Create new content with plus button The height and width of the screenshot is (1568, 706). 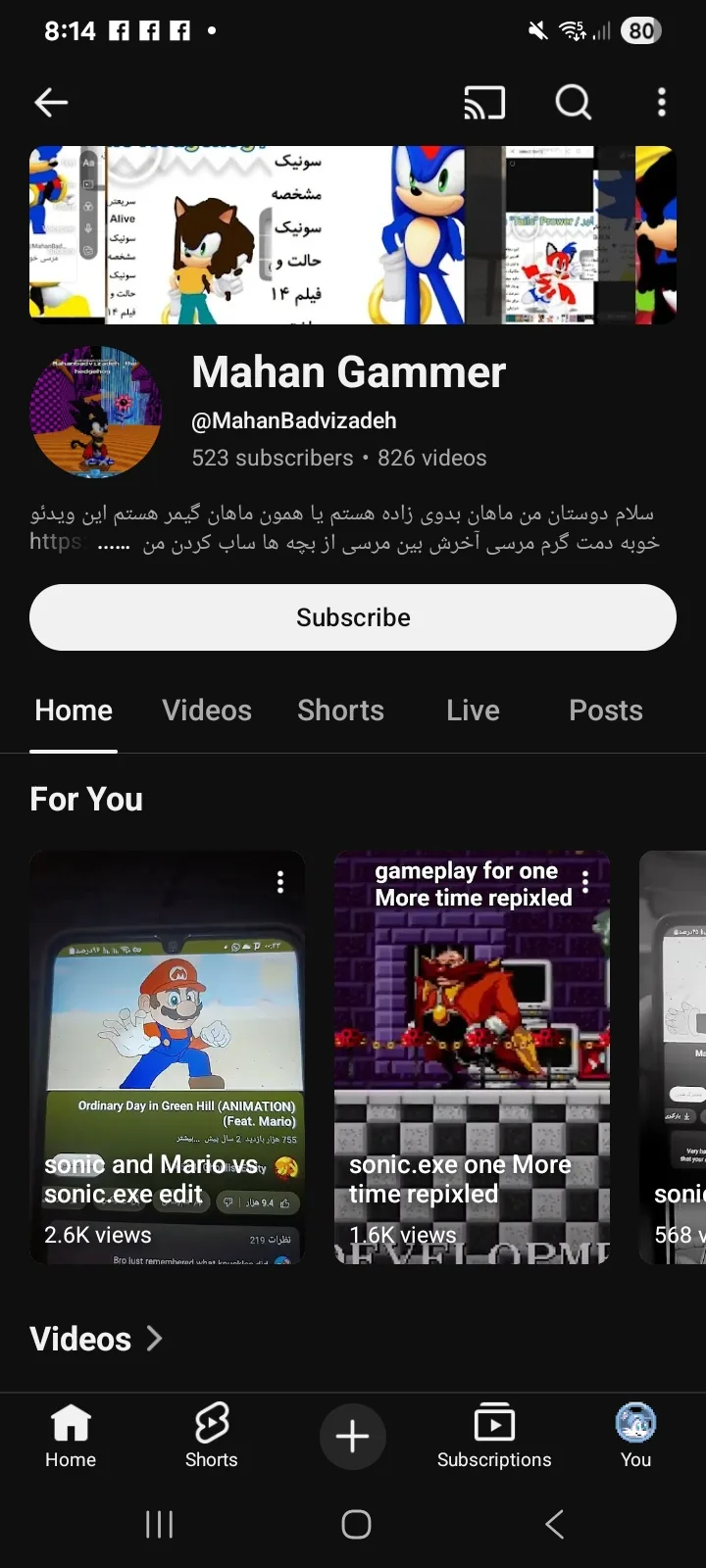(x=353, y=1437)
